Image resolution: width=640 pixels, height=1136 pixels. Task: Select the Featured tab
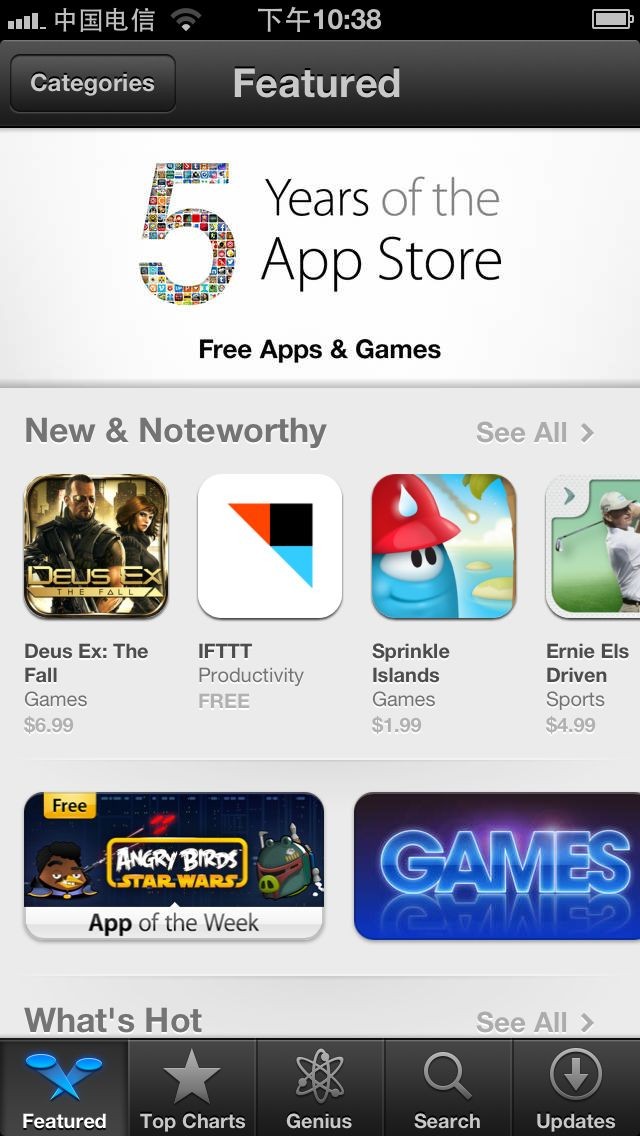tap(64, 1088)
